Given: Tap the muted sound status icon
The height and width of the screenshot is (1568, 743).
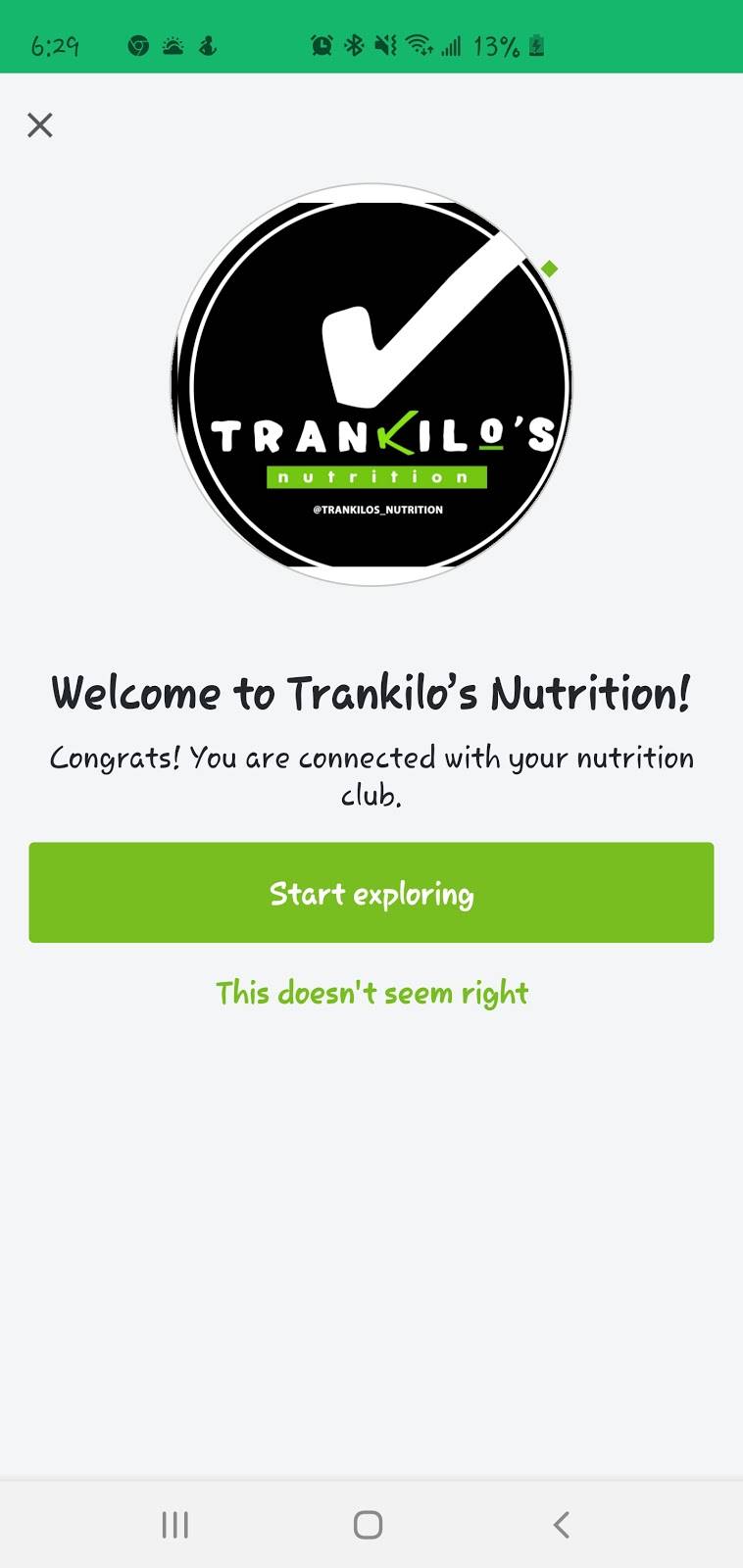Looking at the screenshot, I should point(386,44).
